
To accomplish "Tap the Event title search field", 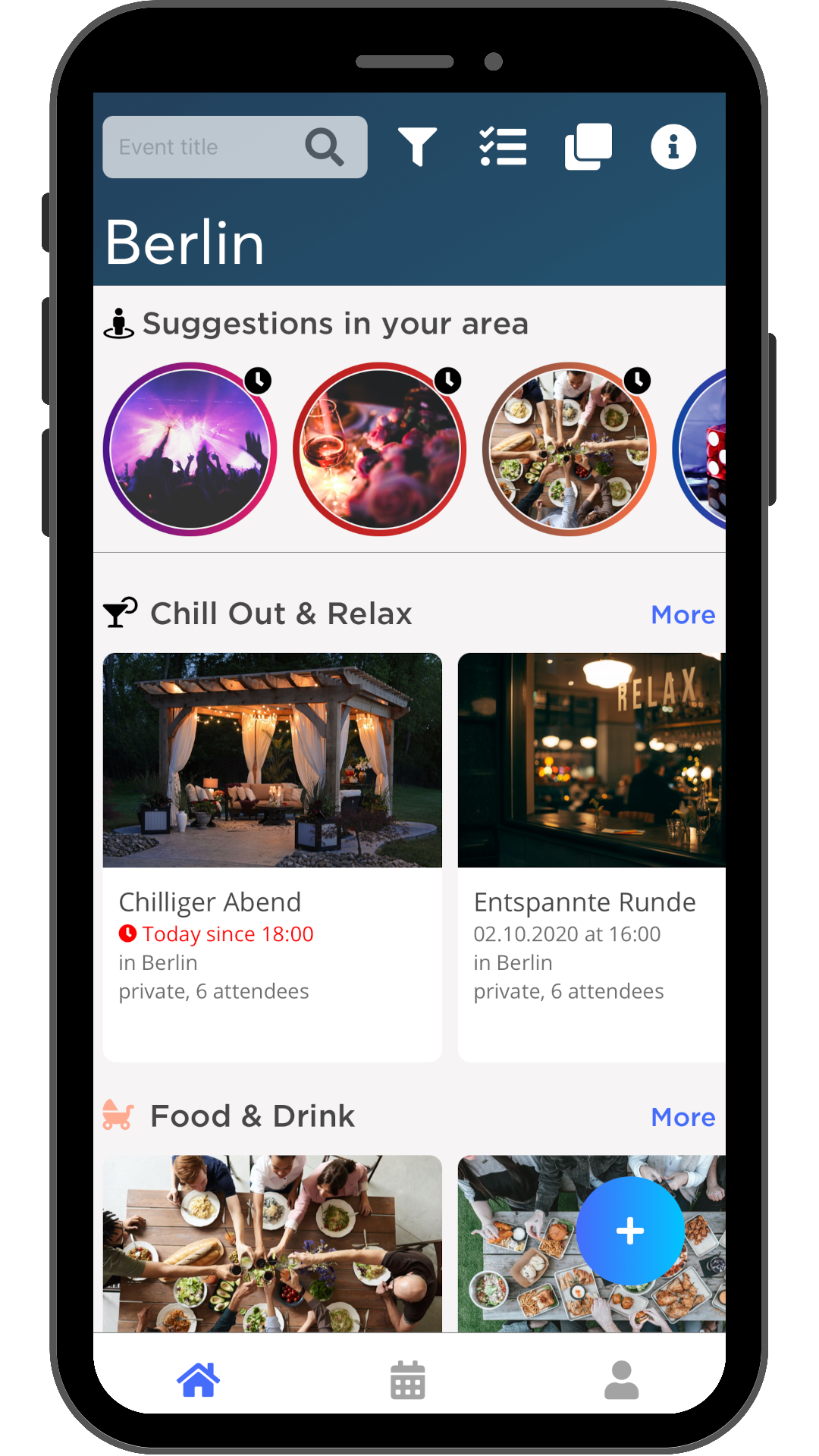I will 205,147.
